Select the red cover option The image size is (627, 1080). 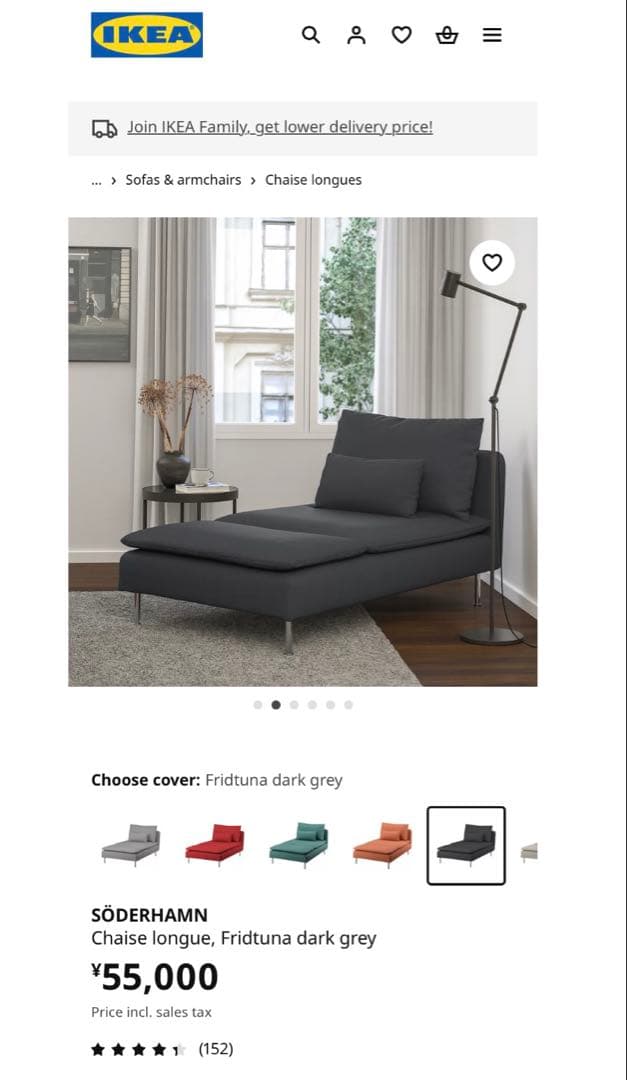pyautogui.click(x=214, y=846)
